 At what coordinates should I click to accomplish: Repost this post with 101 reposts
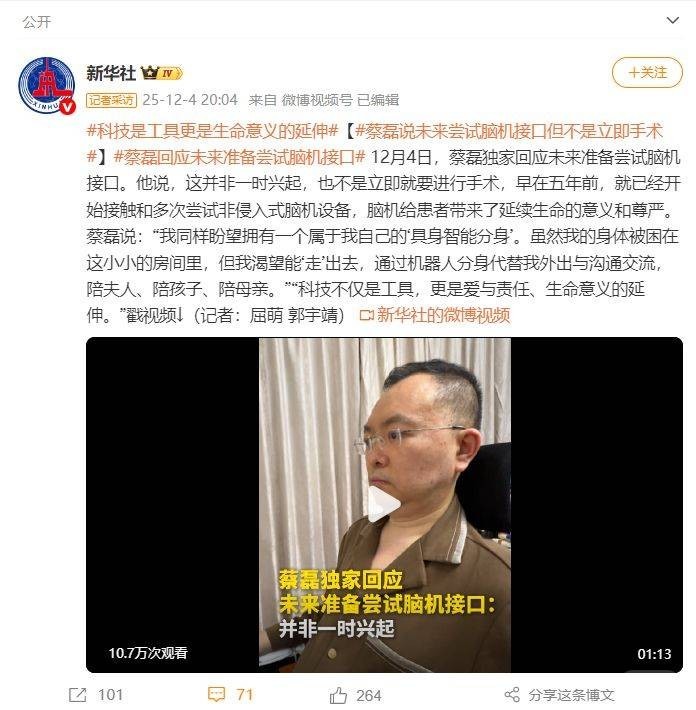point(96,695)
